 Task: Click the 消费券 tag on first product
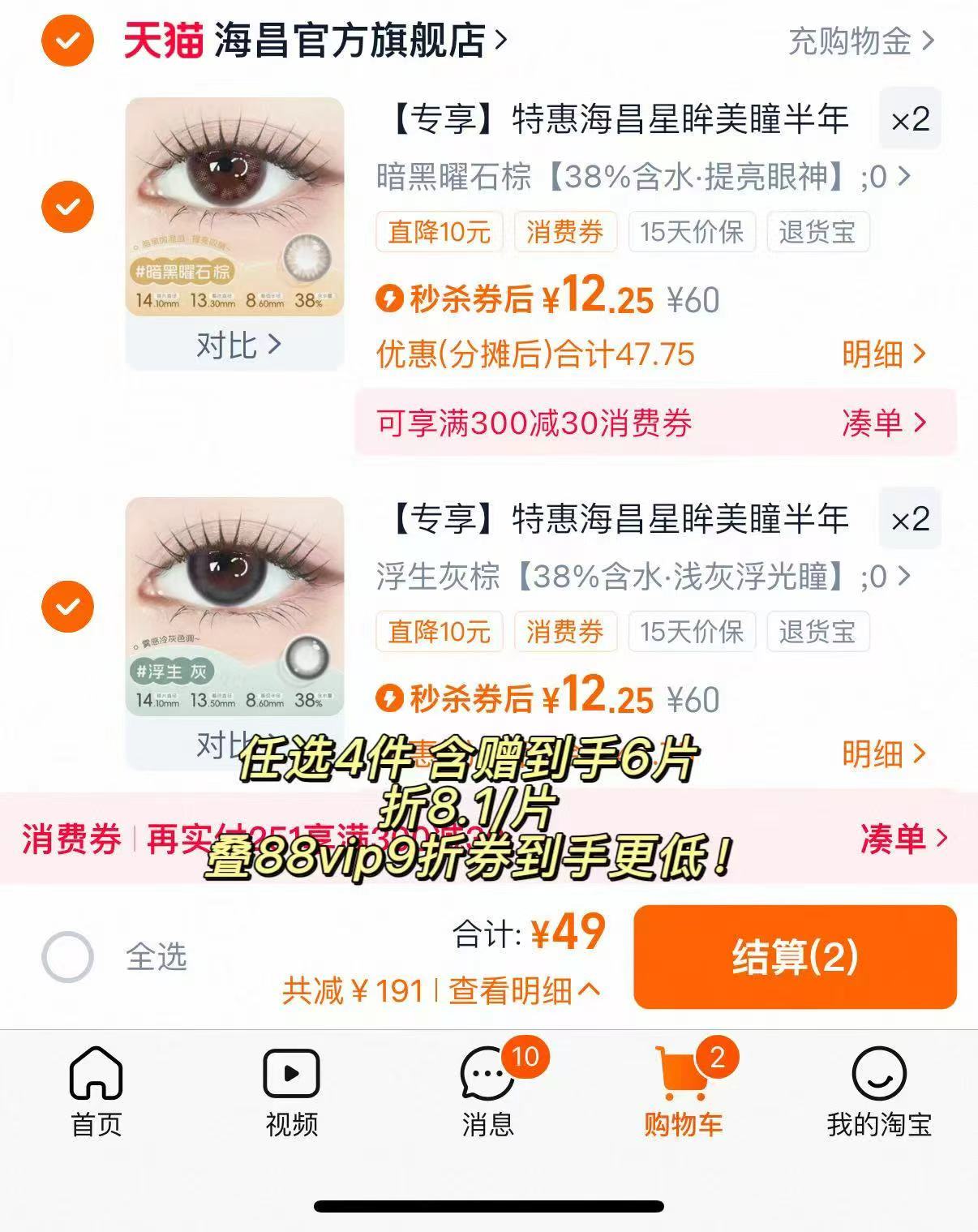click(565, 233)
